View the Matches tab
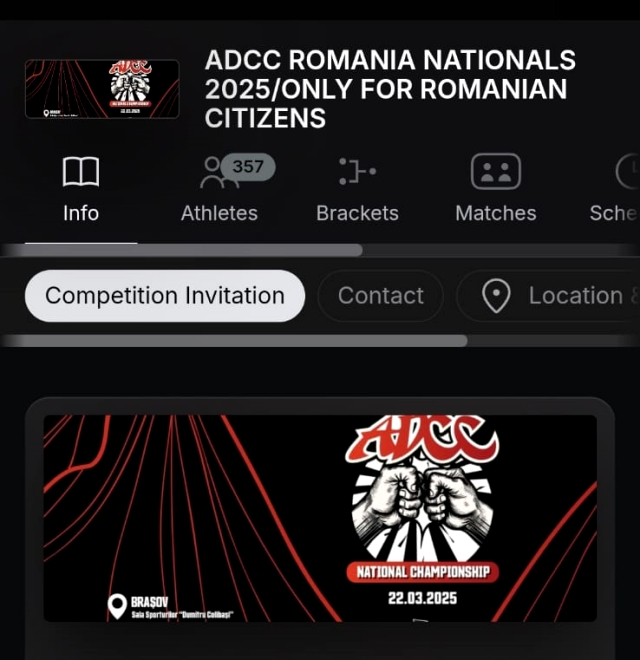Screen dimensions: 640x660 (x=495, y=189)
